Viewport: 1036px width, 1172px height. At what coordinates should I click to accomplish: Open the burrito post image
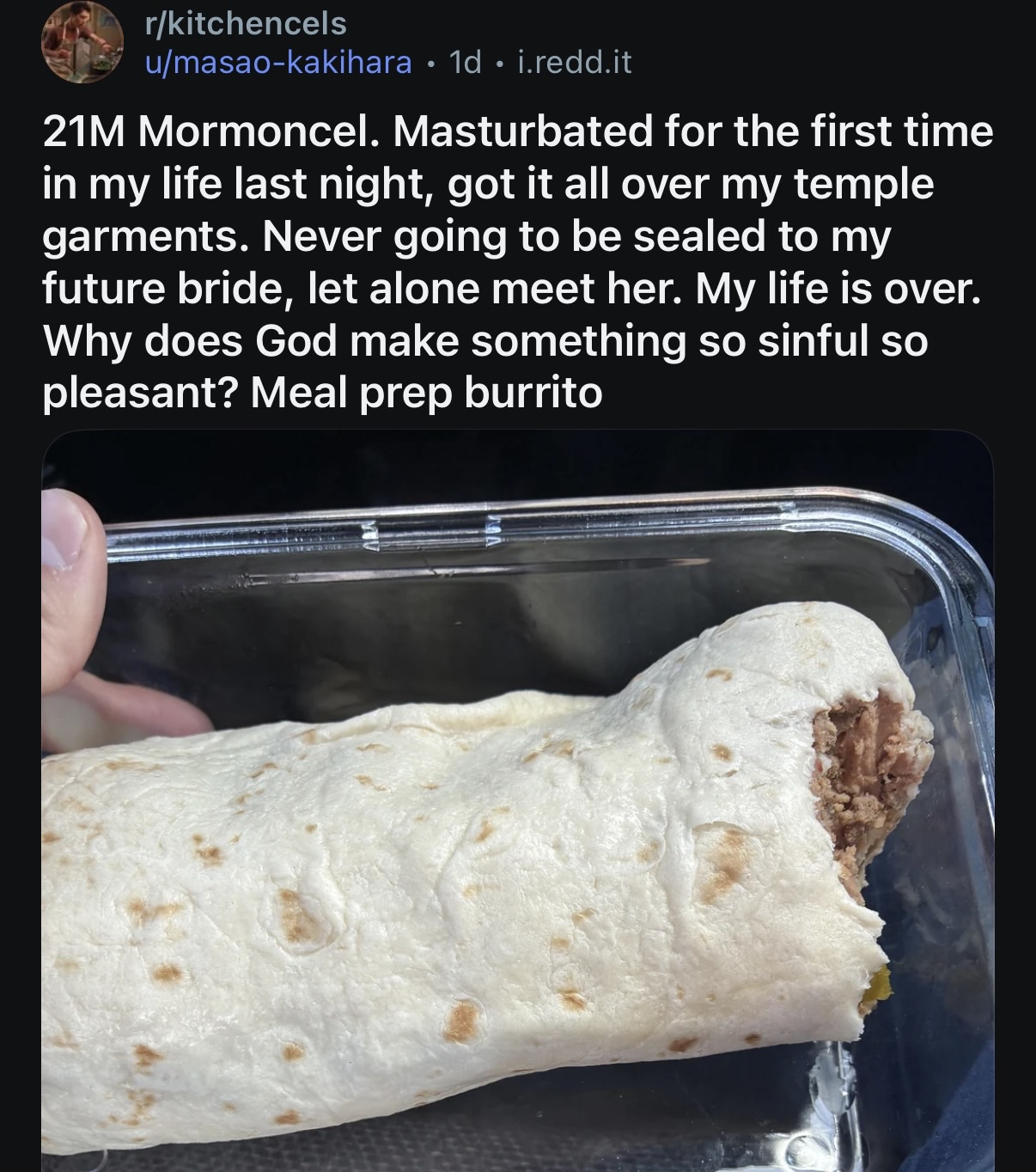517,799
